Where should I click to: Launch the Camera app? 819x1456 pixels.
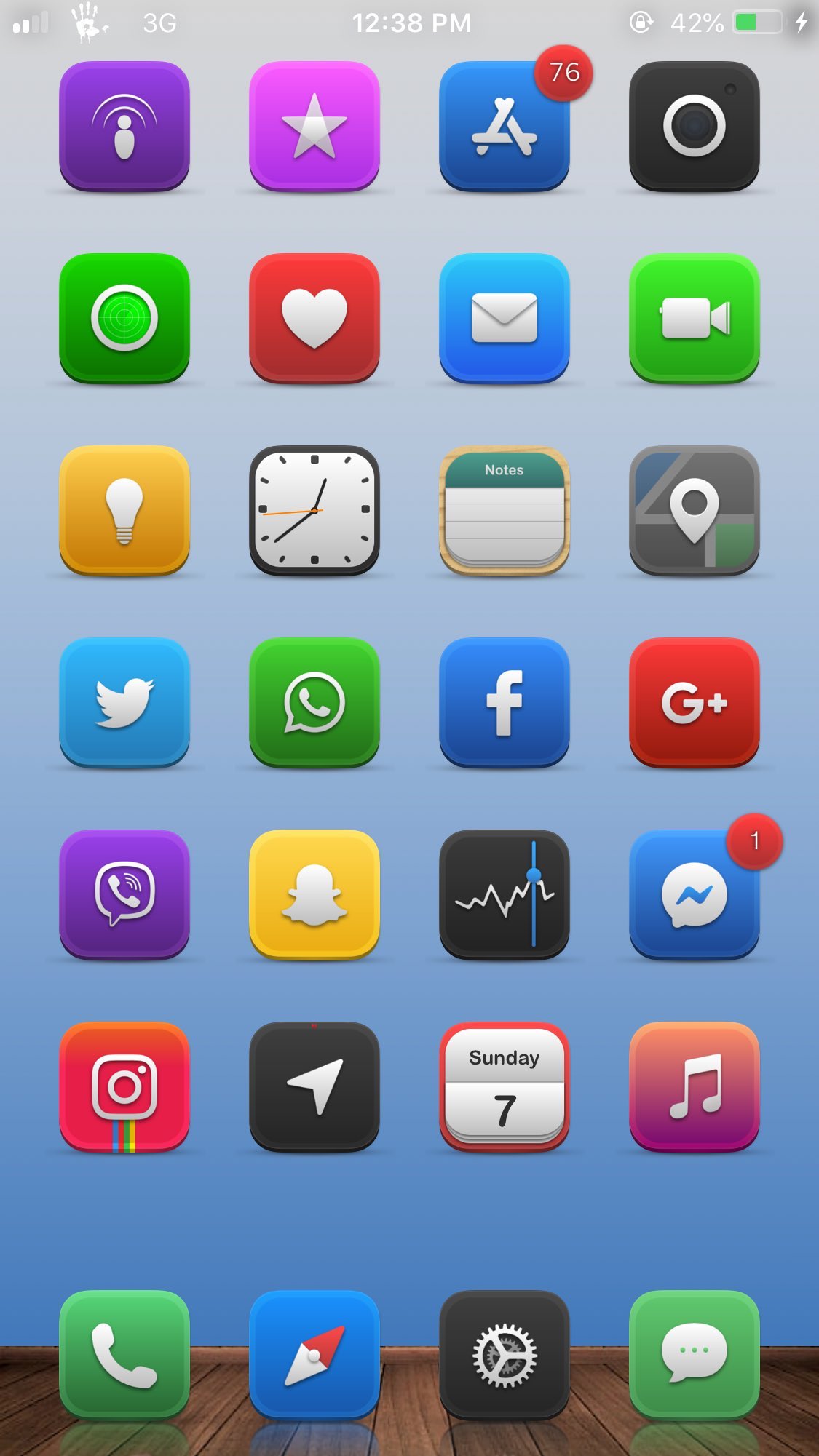pos(694,126)
